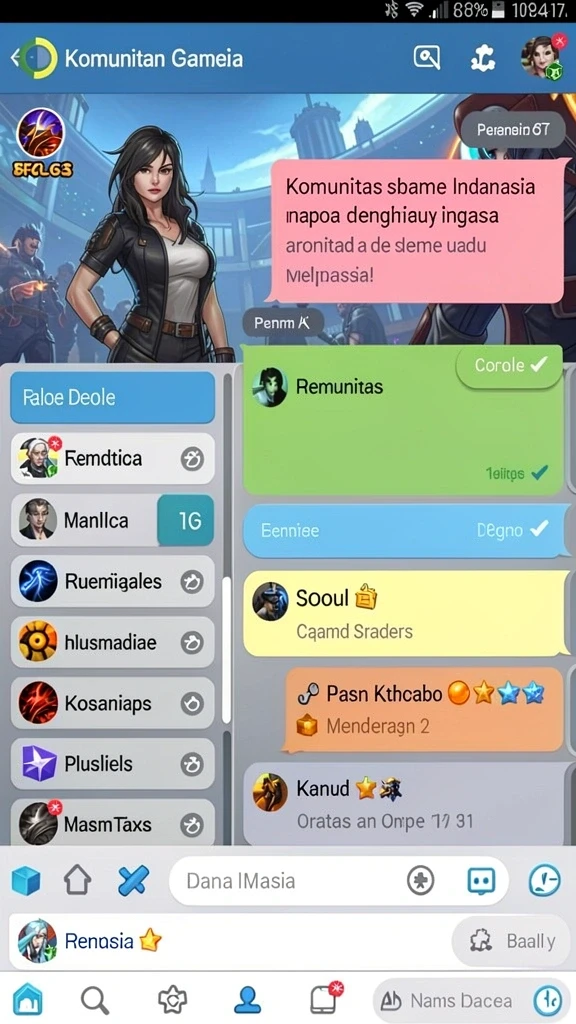Open the MasmTaxs row
The height and width of the screenshot is (1024, 576).
[112, 824]
